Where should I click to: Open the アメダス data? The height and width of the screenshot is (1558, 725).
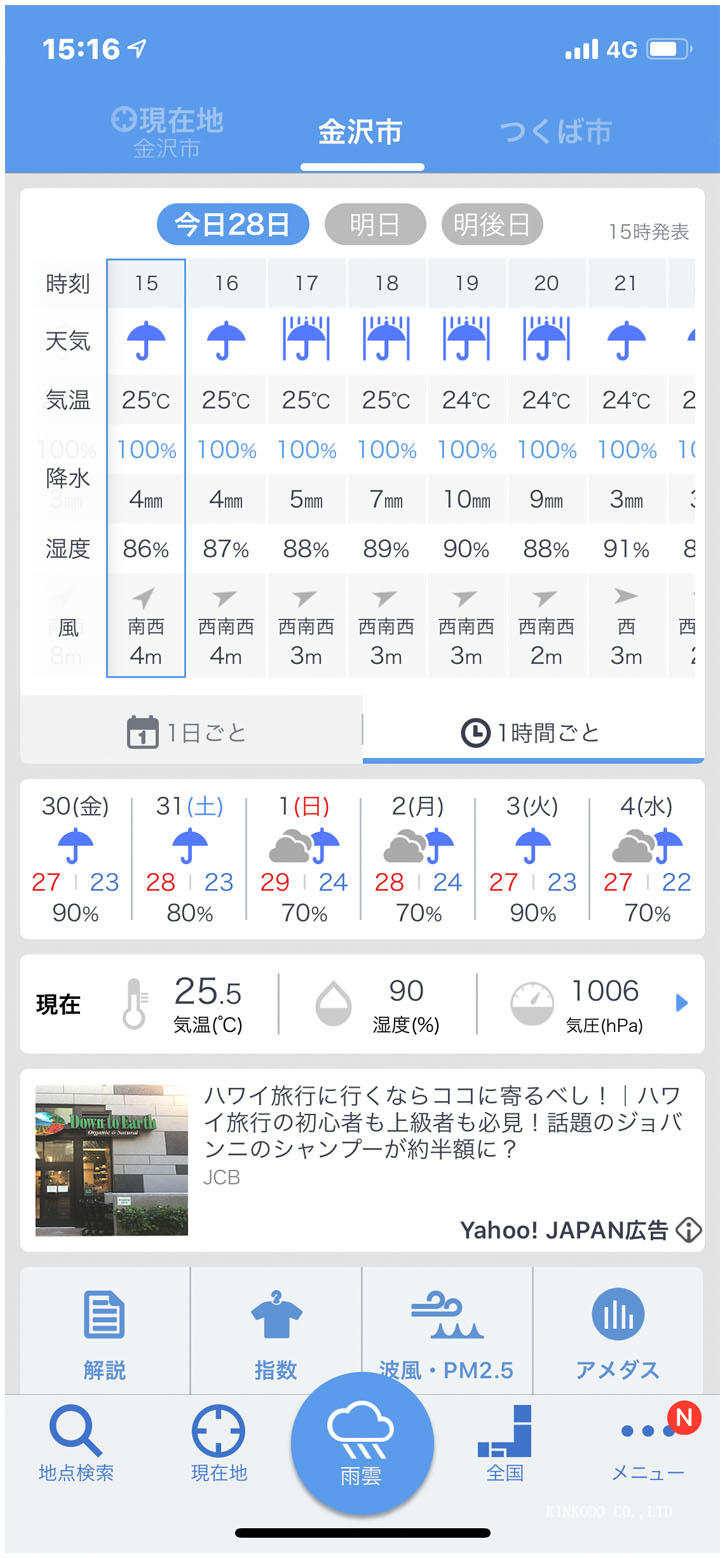617,1333
